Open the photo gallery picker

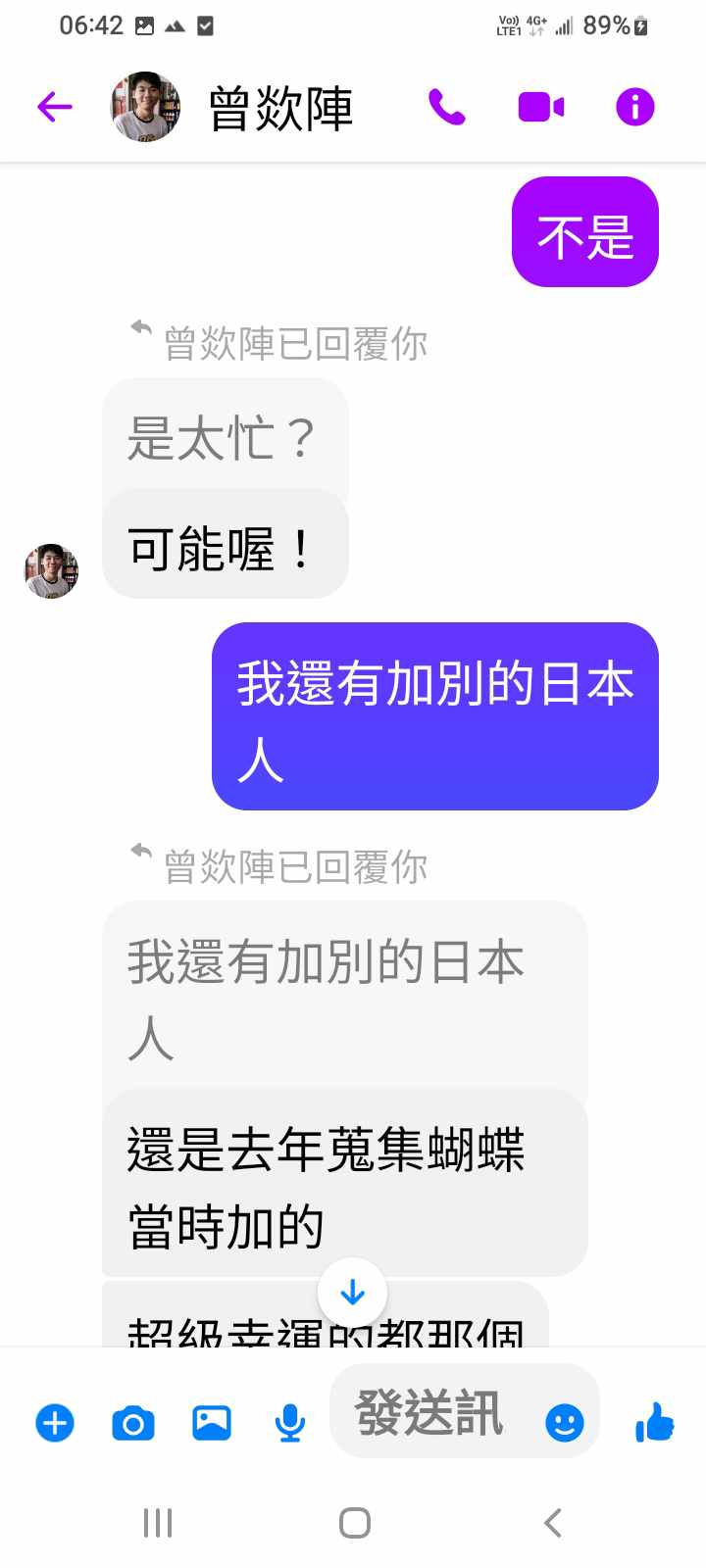click(x=212, y=1422)
